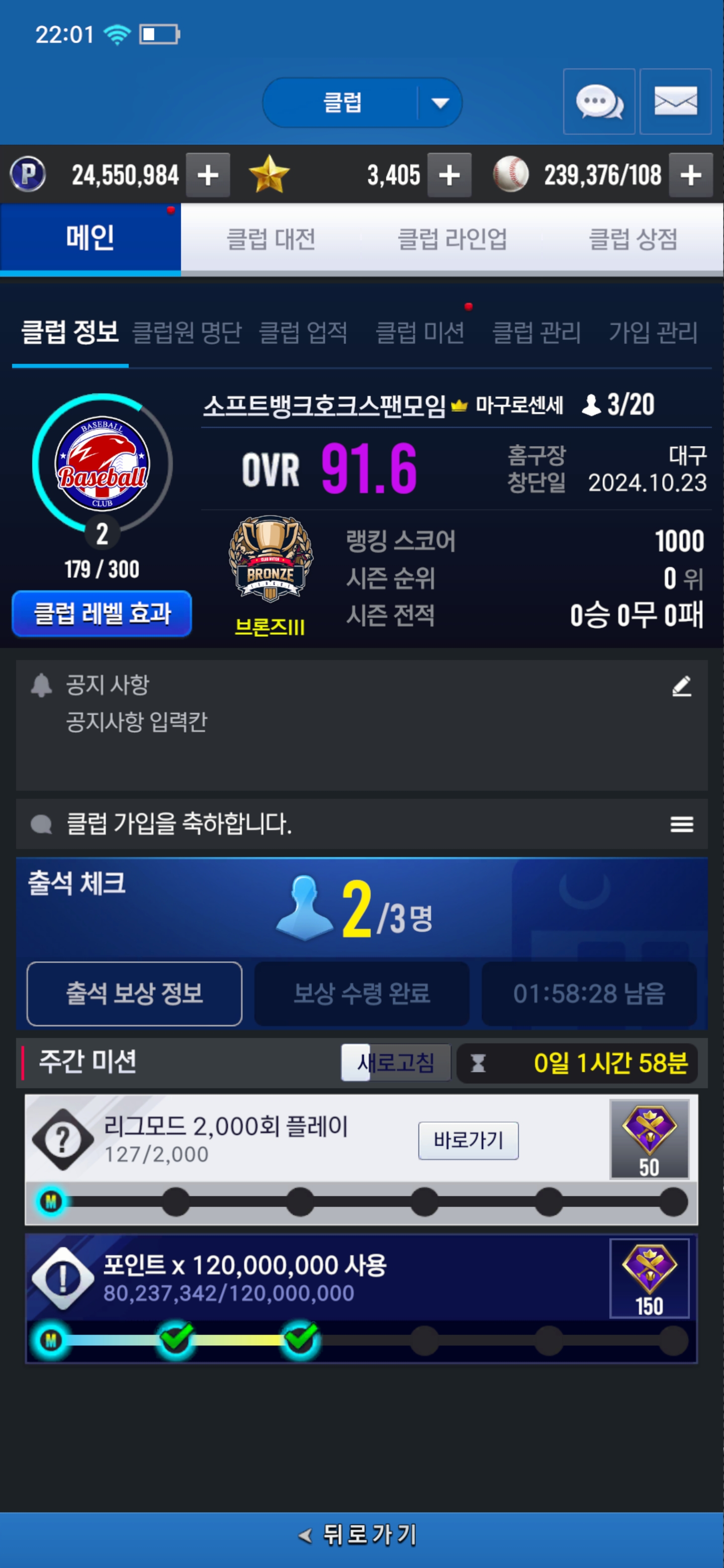The image size is (724, 1568).
Task: Add more stars with the plus button
Action: (449, 175)
